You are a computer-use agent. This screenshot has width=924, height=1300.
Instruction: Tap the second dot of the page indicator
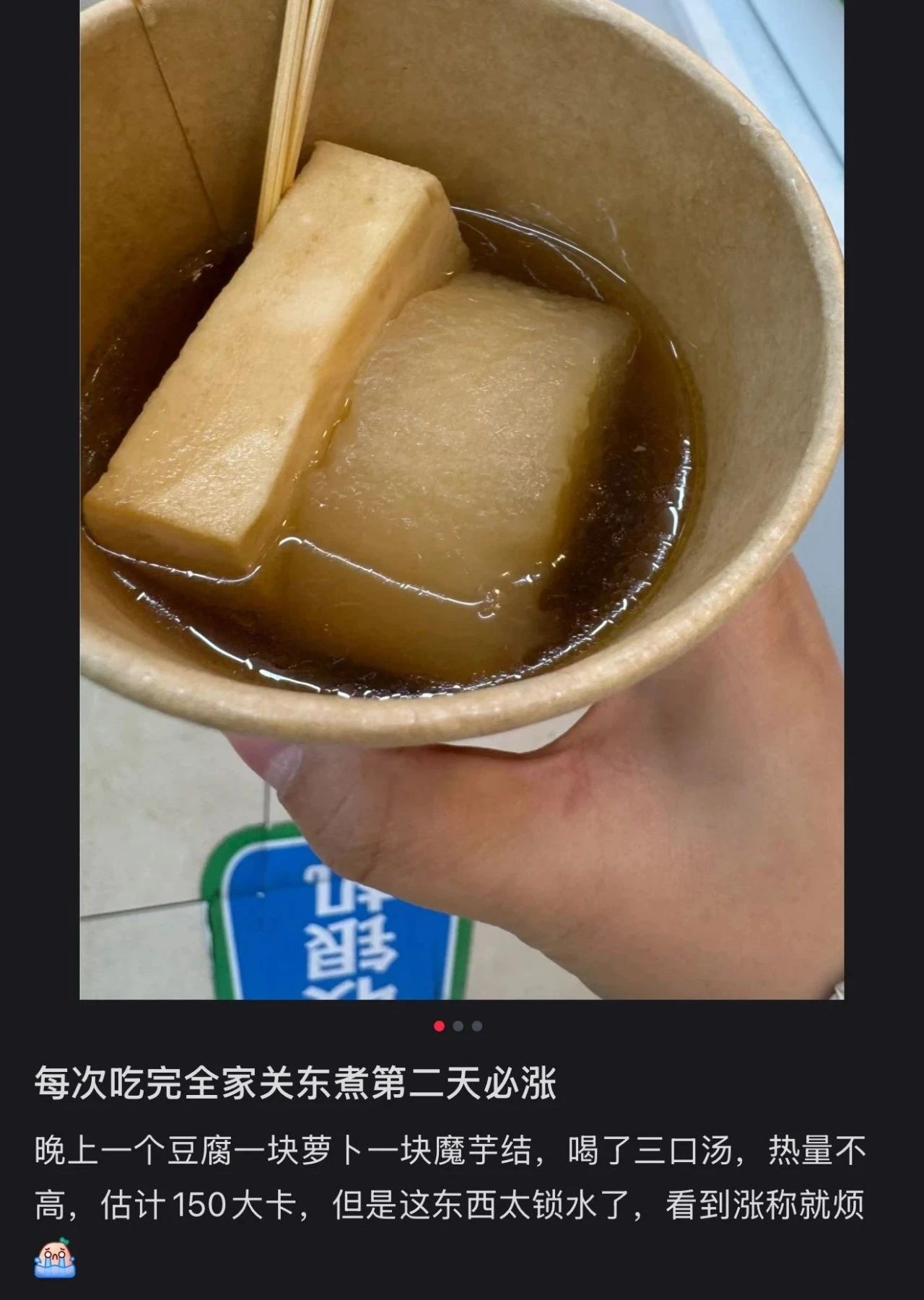point(458,1026)
